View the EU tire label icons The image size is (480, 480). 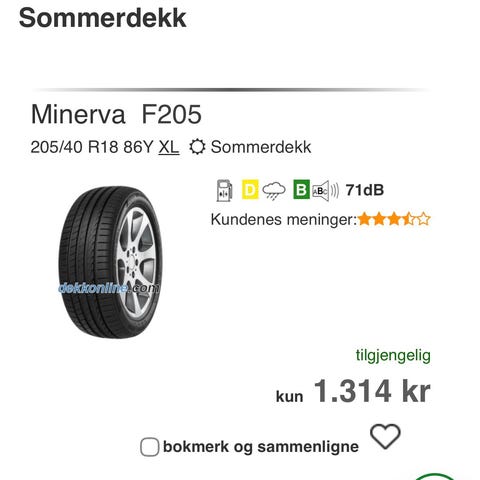(300, 190)
